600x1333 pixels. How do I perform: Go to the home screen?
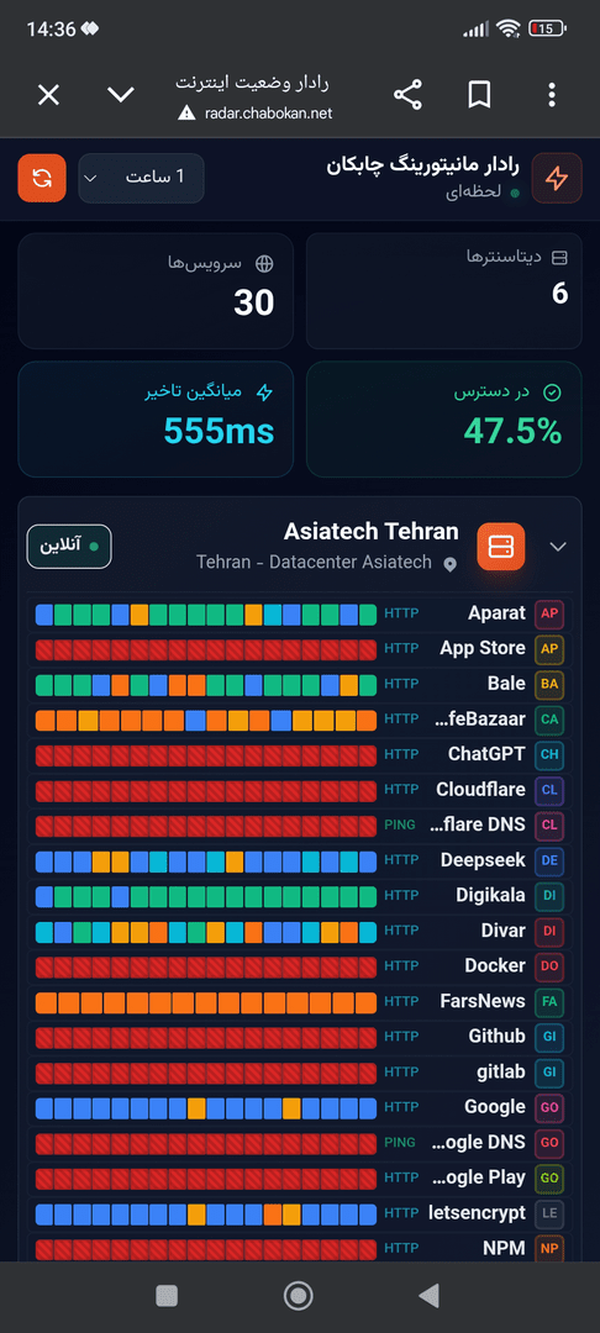click(x=298, y=1296)
